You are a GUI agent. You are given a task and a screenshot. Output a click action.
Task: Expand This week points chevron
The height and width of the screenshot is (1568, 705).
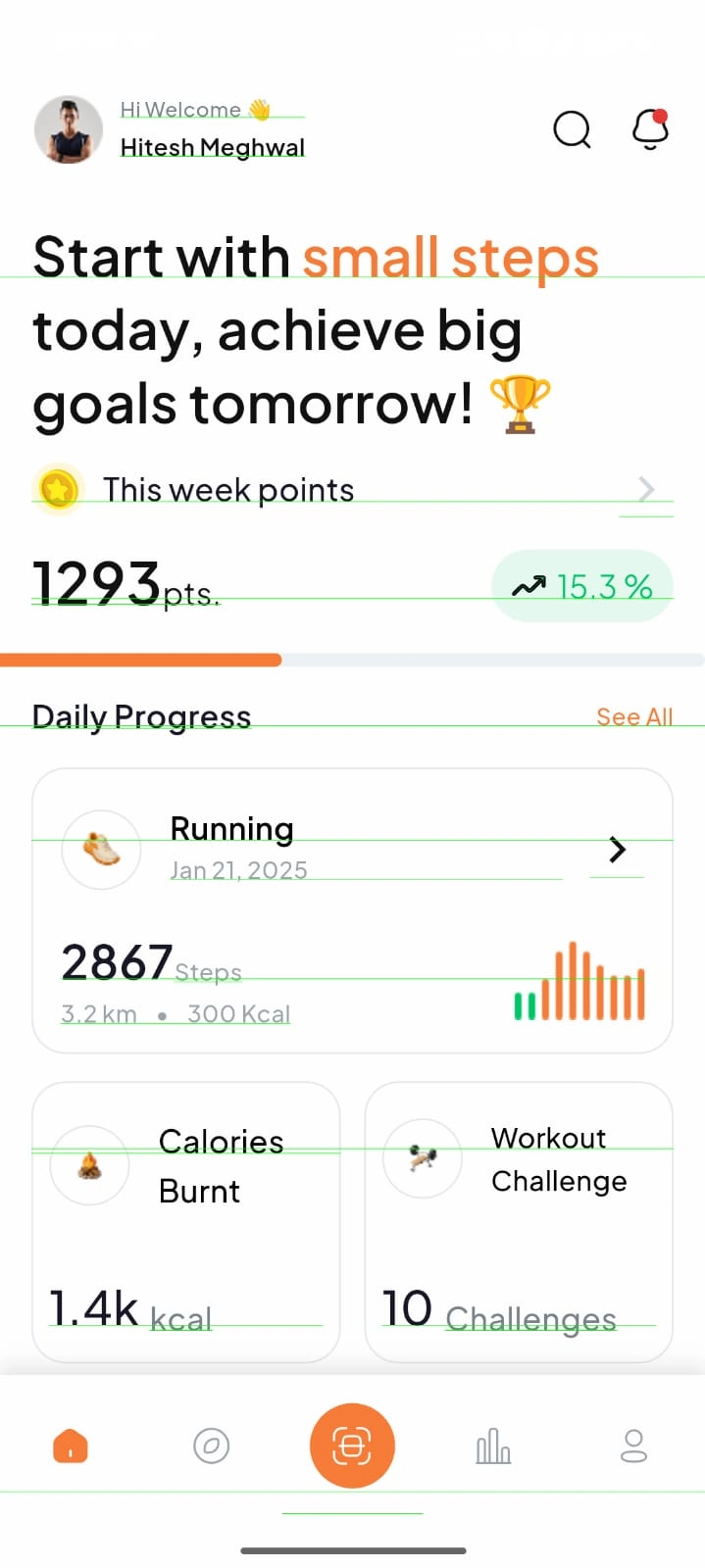point(646,489)
